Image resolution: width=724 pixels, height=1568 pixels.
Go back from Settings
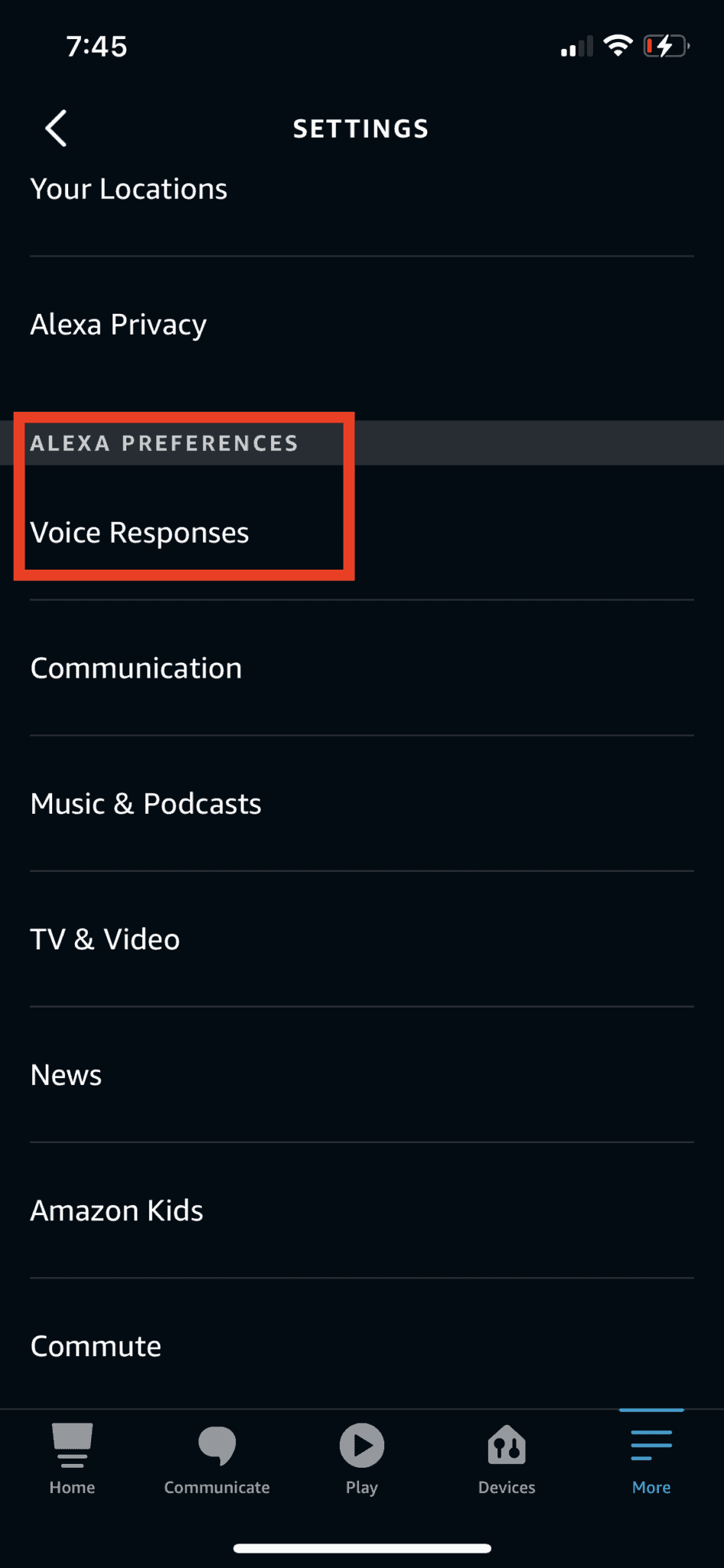pyautogui.click(x=56, y=128)
